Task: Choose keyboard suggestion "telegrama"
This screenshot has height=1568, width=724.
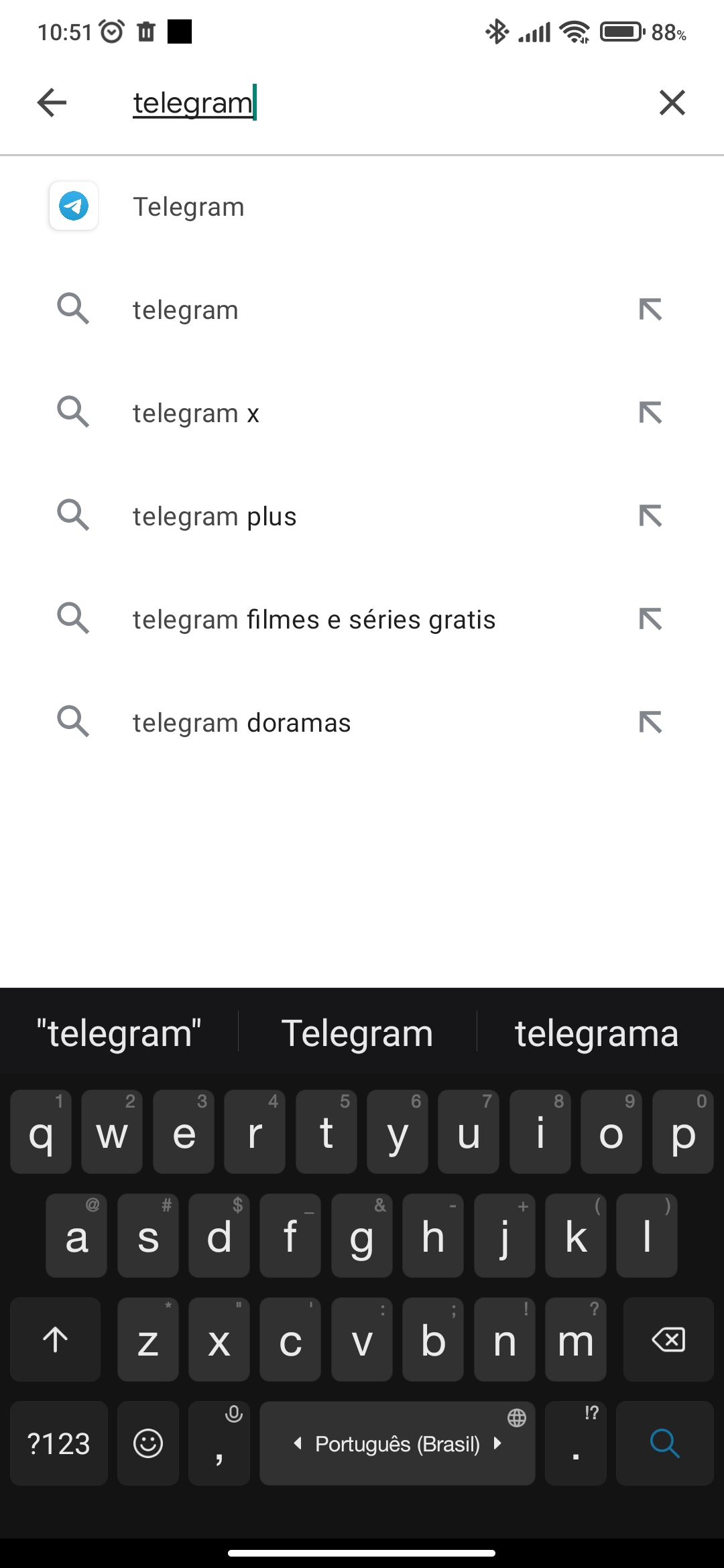Action: pos(596,1033)
